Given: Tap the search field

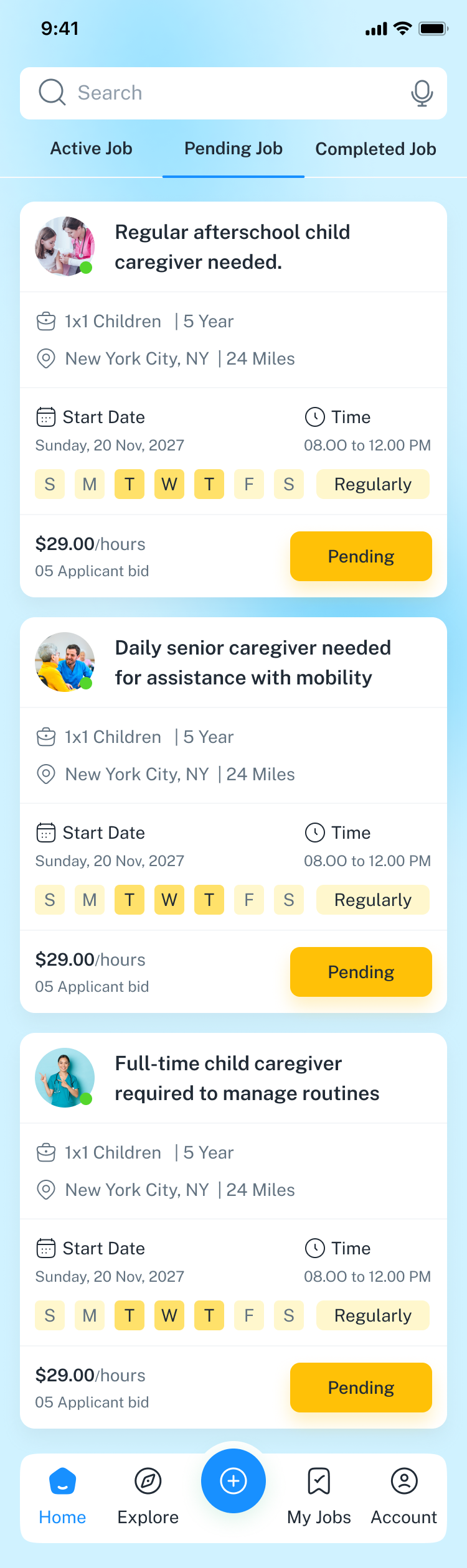Looking at the screenshot, I should [224, 93].
